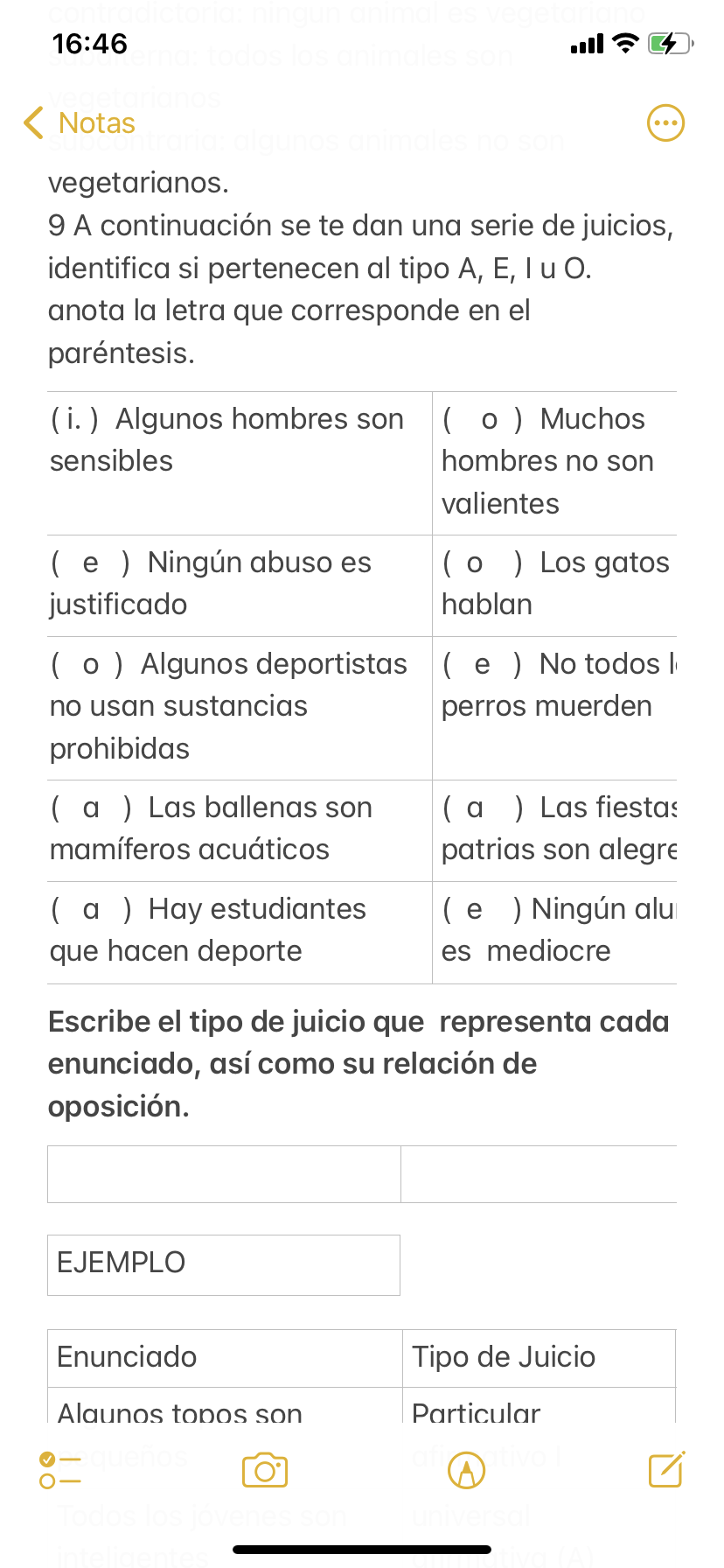Add a checklist to the note
Screen dimensions: 724x1568
60,1470
